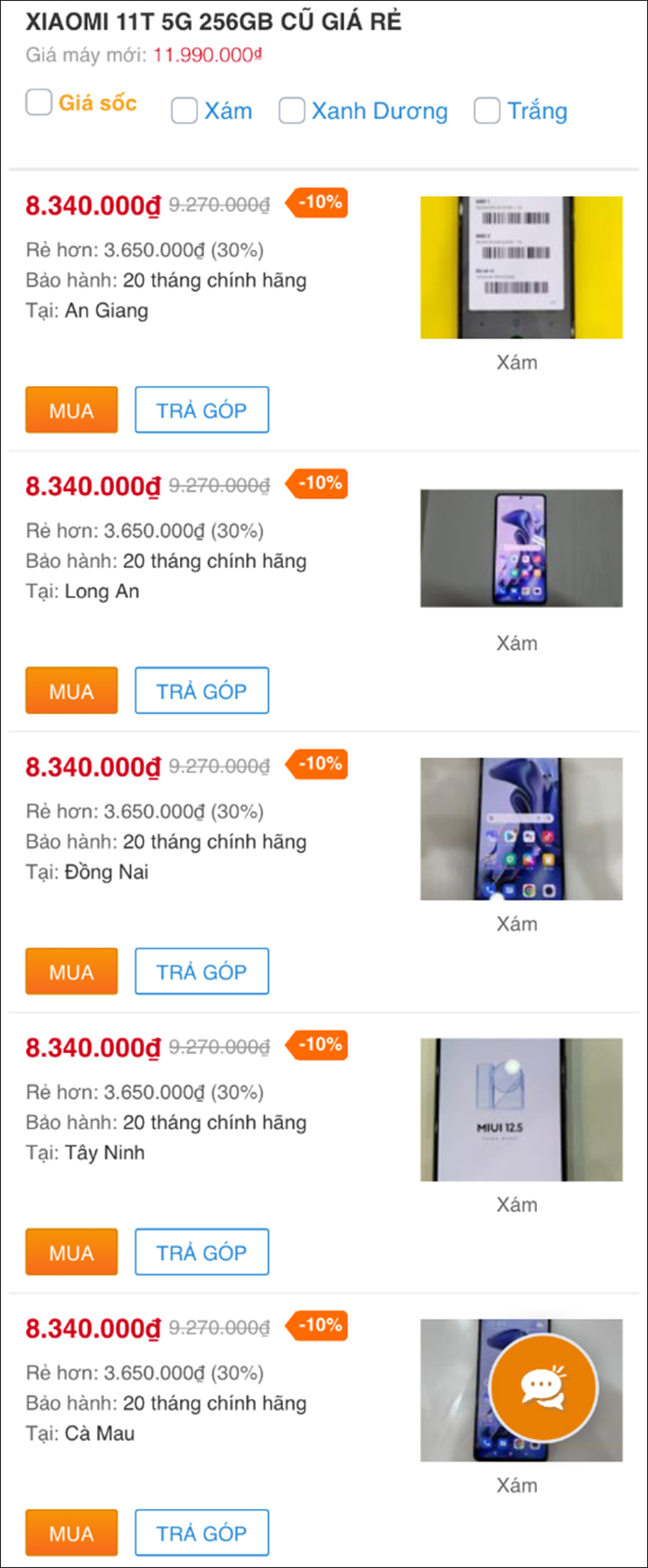Check the Xanh Dương color filter

point(292,110)
